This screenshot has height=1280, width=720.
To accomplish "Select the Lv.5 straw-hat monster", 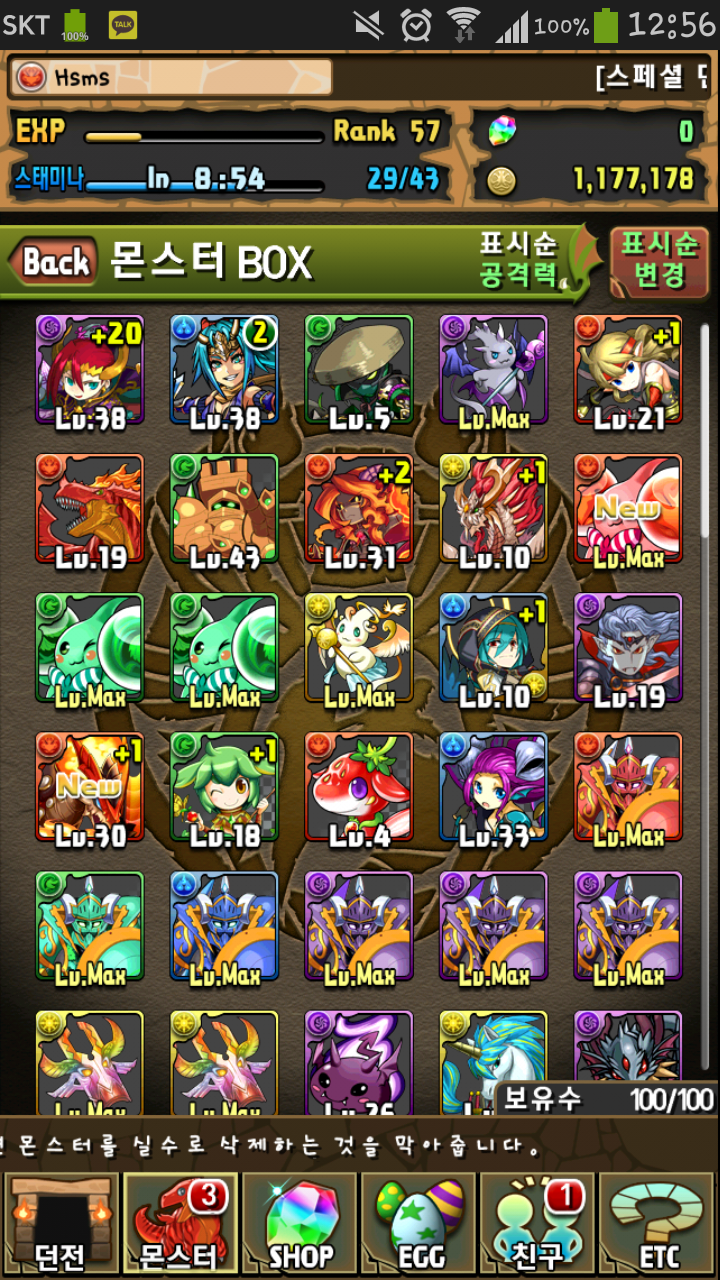I will (x=359, y=370).
